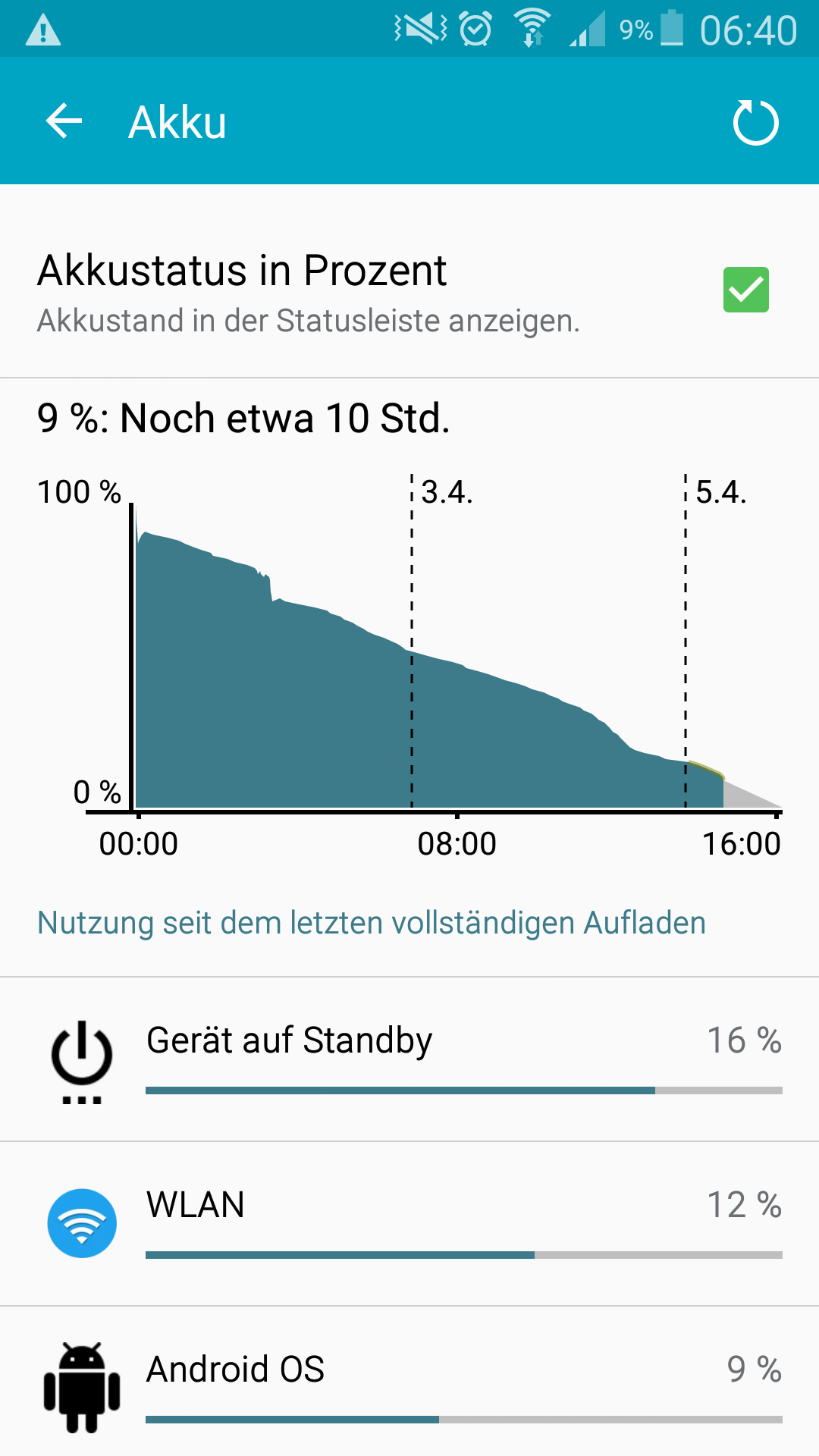View WLAN battery usage details

409,1223
